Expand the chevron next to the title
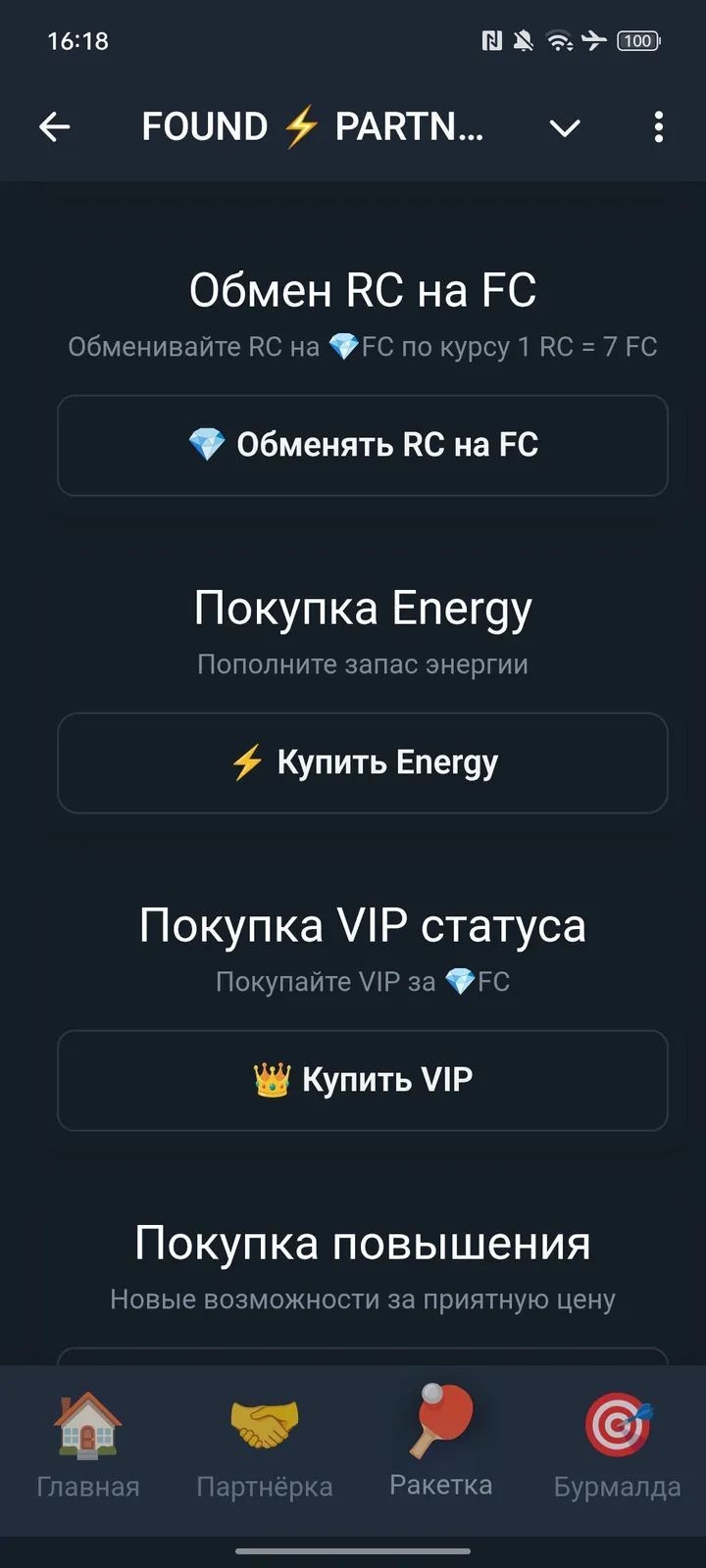The image size is (706, 1568). coord(565,127)
